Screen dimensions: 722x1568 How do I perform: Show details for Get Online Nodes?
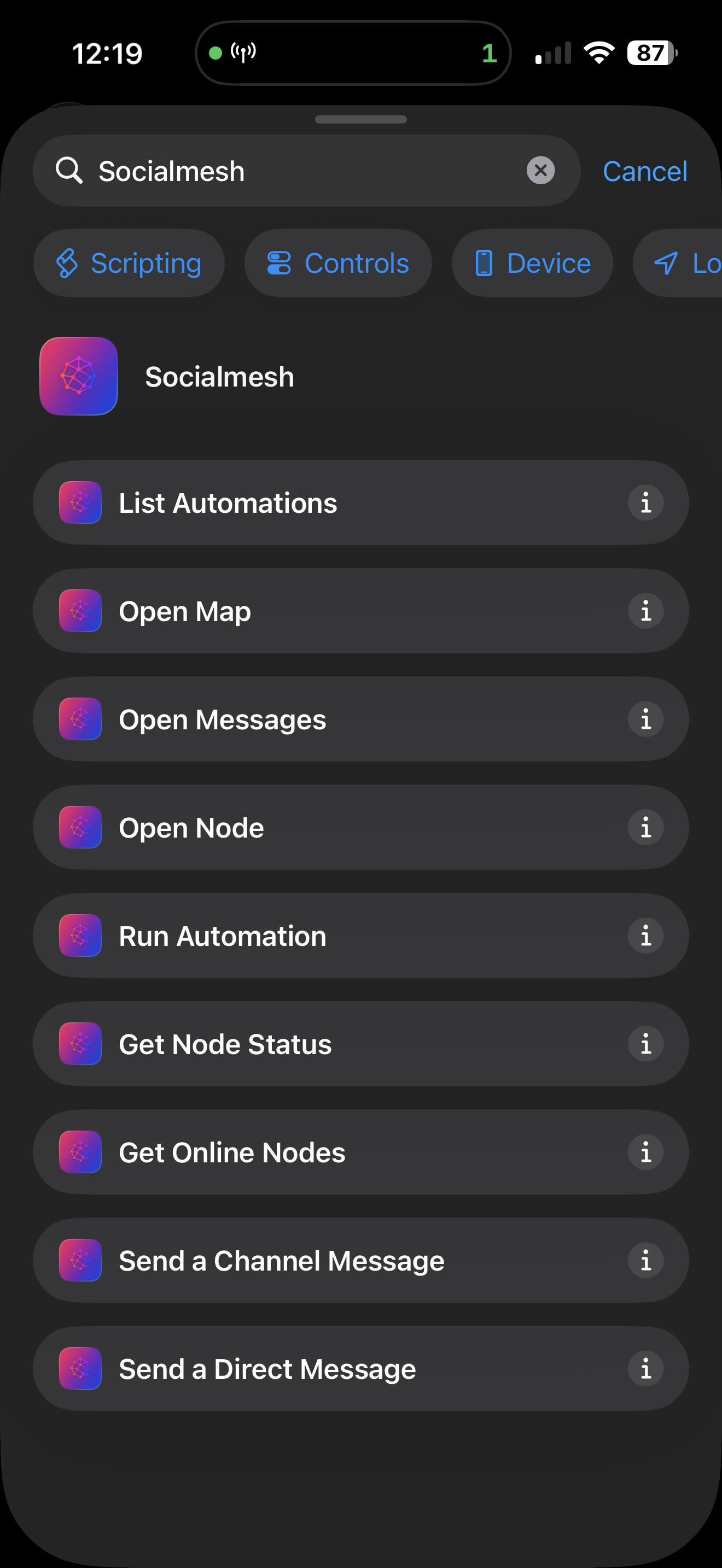[645, 1151]
